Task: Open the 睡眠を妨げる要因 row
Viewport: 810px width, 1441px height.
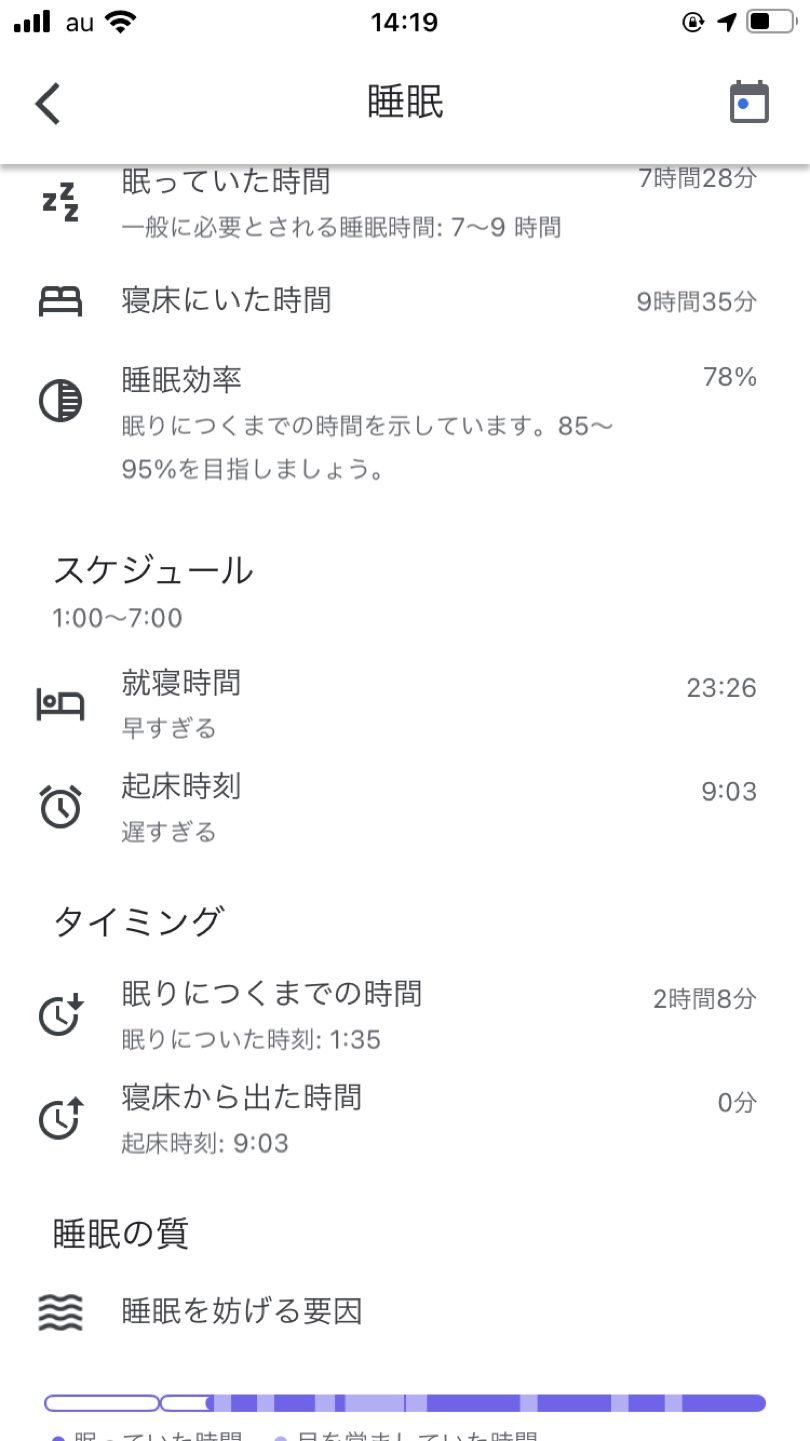Action: pos(405,1310)
